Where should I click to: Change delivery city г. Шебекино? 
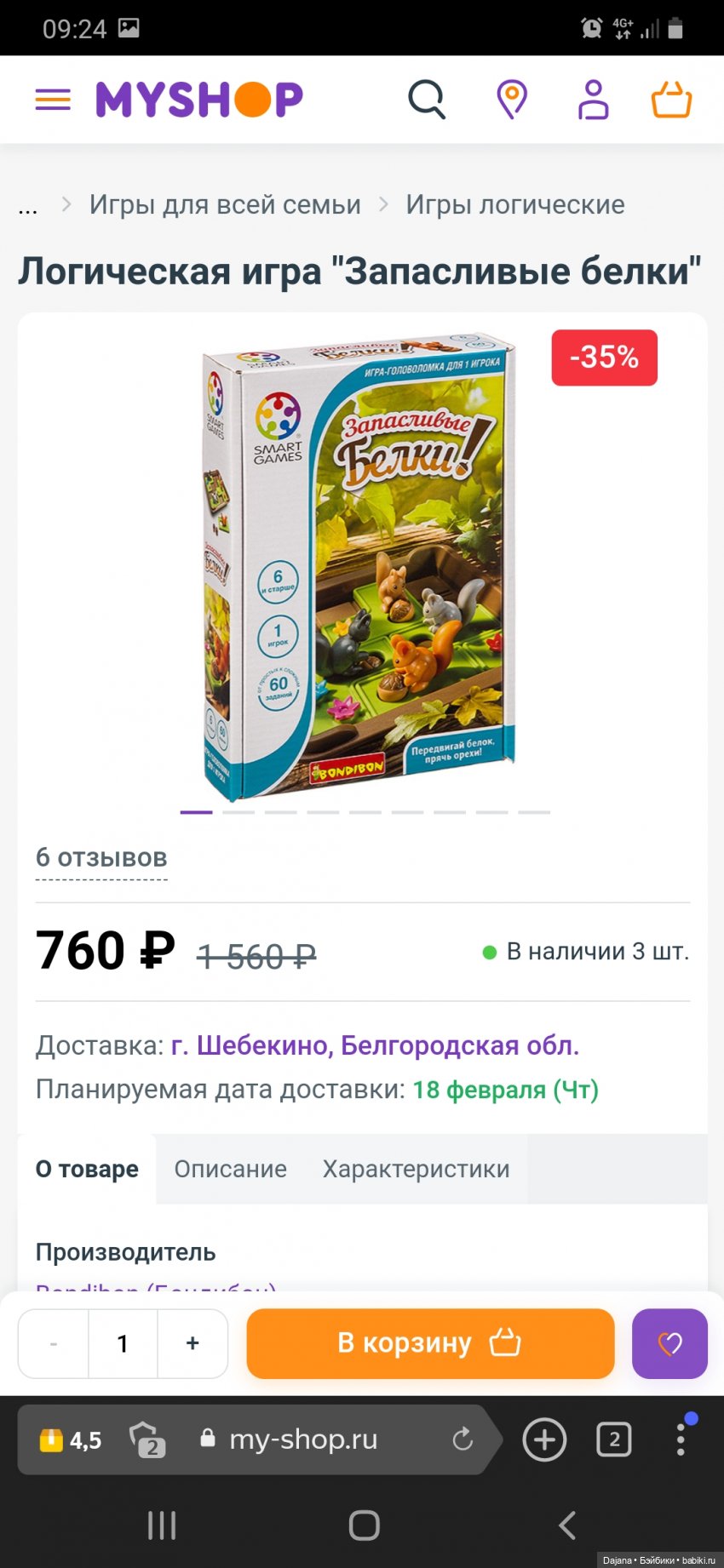tap(375, 1045)
